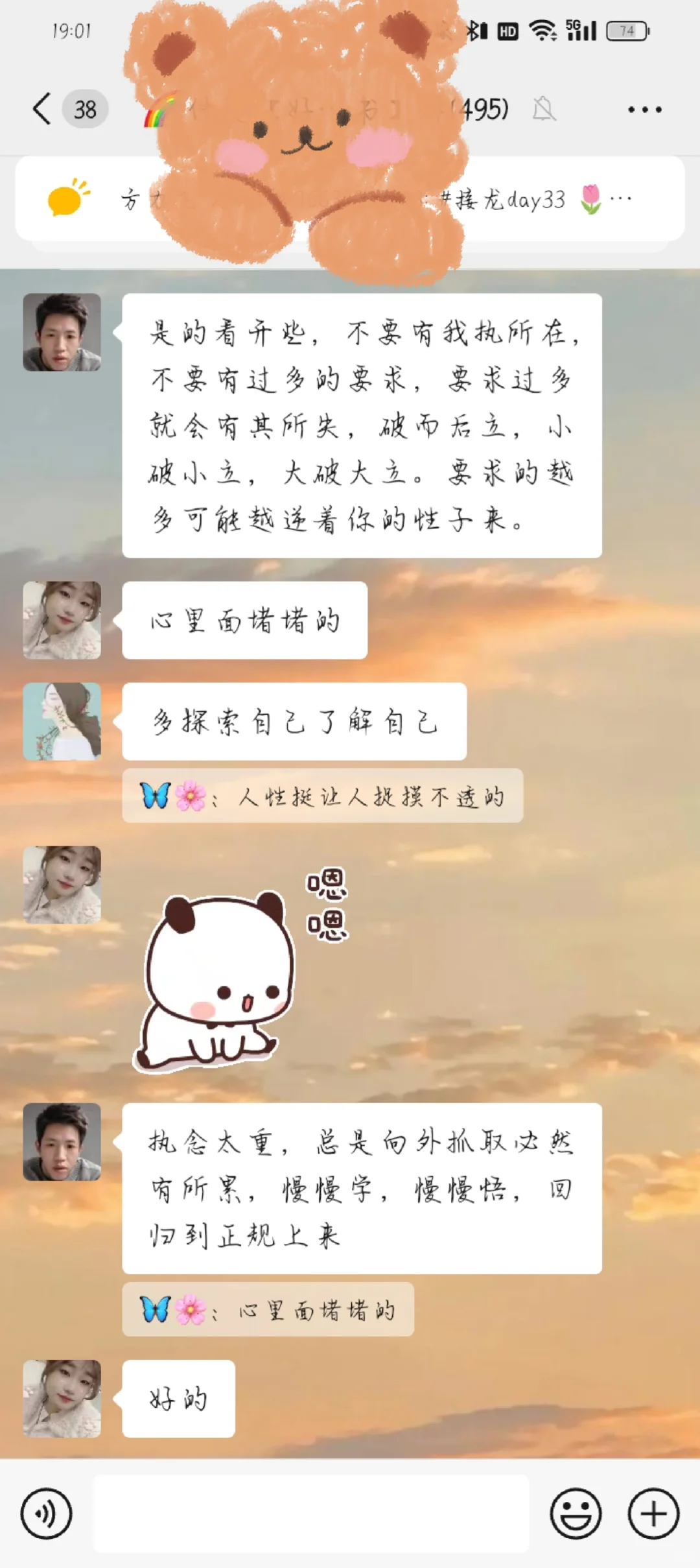Open the pinned 接龙day33 announcement
Viewport: 700px width, 1568px height.
(350, 199)
